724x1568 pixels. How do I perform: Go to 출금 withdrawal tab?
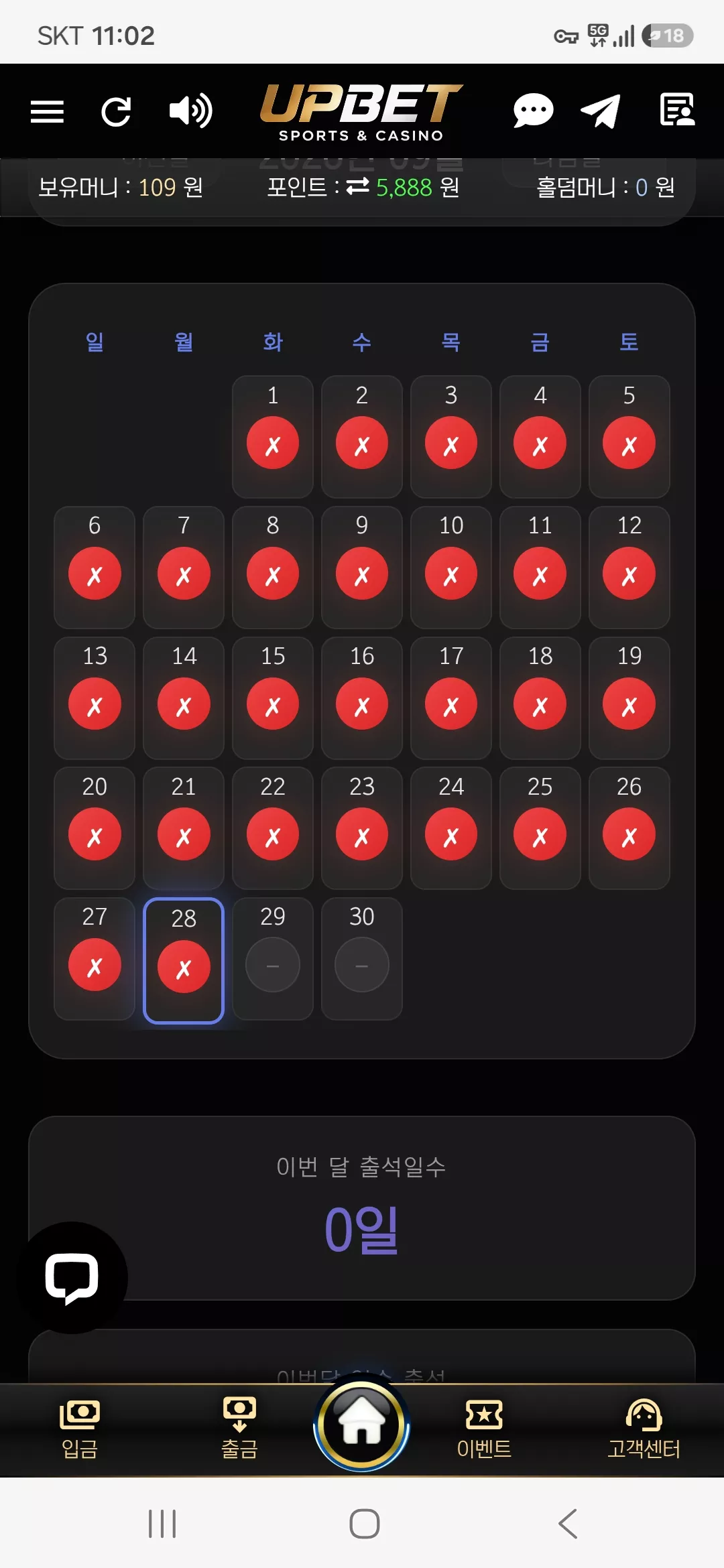(x=239, y=1429)
